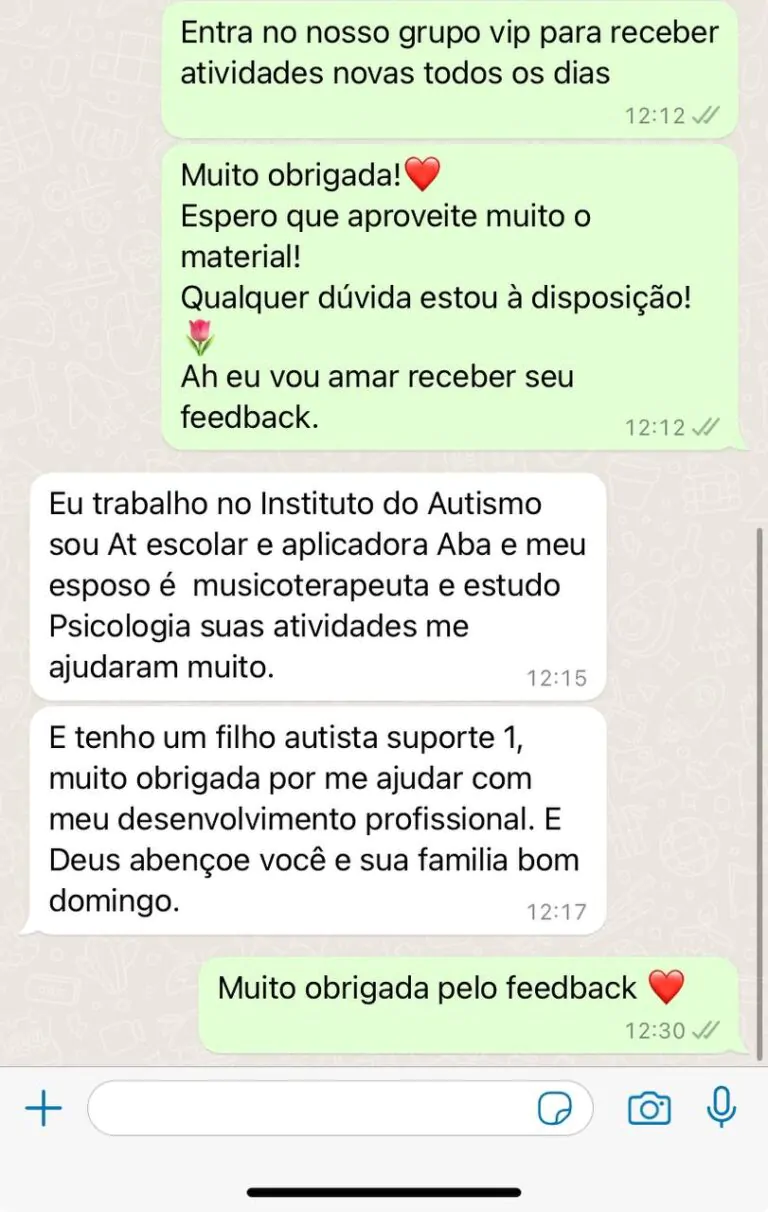Open the camera to take a photo
The image size is (768, 1212).
tap(649, 1108)
